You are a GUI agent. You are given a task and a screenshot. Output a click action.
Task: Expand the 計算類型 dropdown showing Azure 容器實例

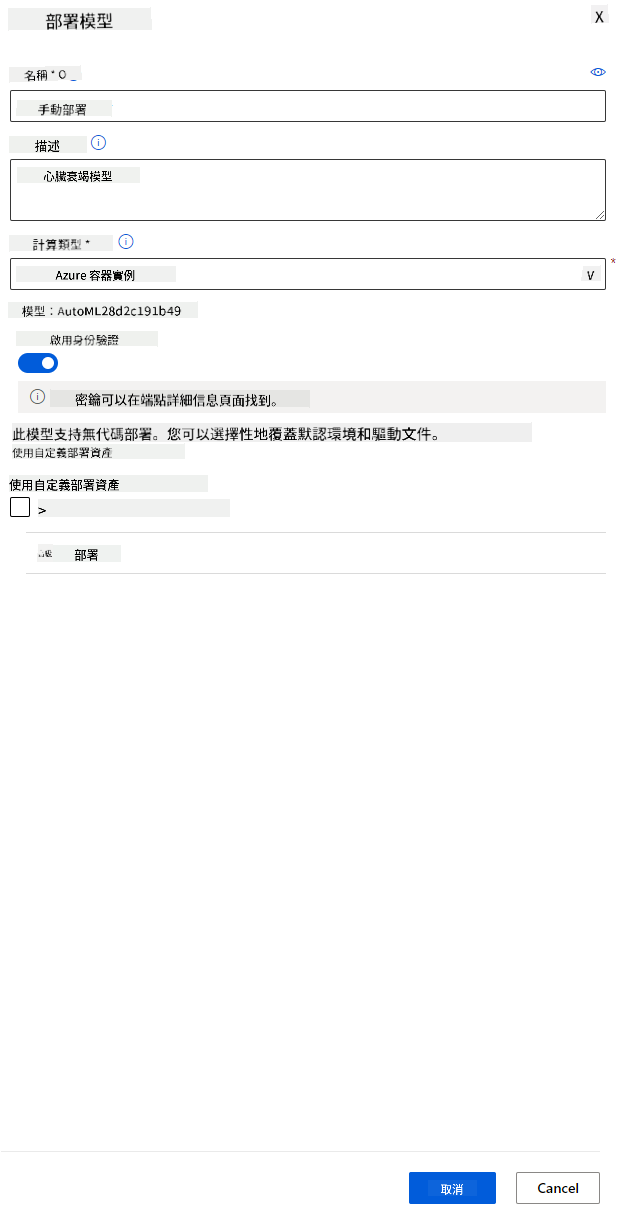tap(308, 274)
